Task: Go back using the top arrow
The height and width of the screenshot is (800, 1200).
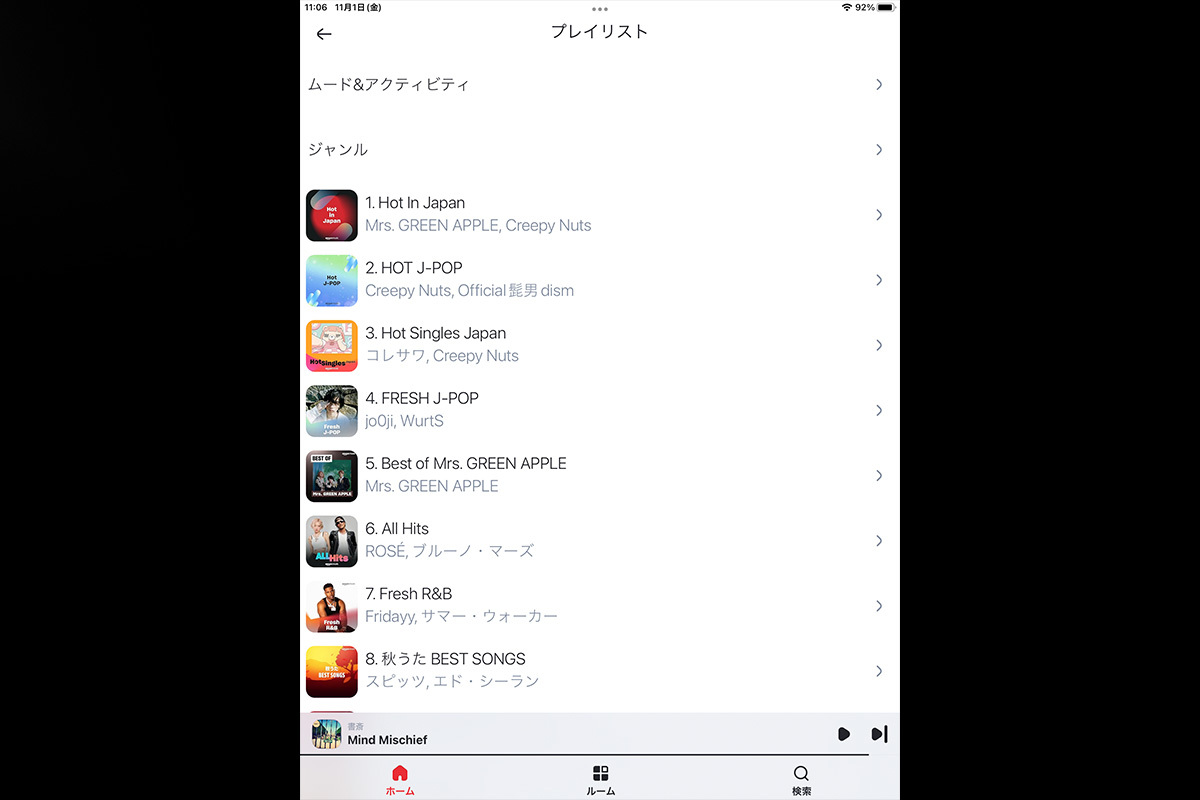Action: [323, 34]
